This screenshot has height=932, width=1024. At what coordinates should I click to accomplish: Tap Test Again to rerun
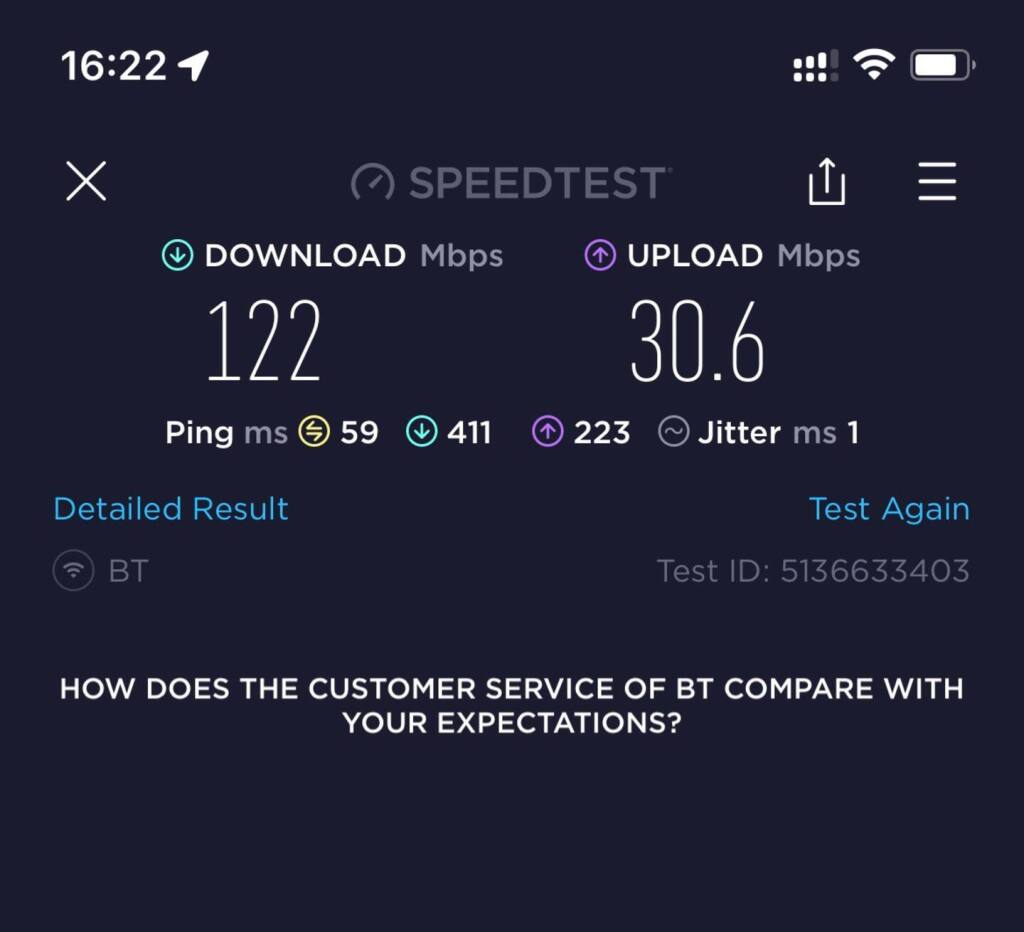(889, 509)
